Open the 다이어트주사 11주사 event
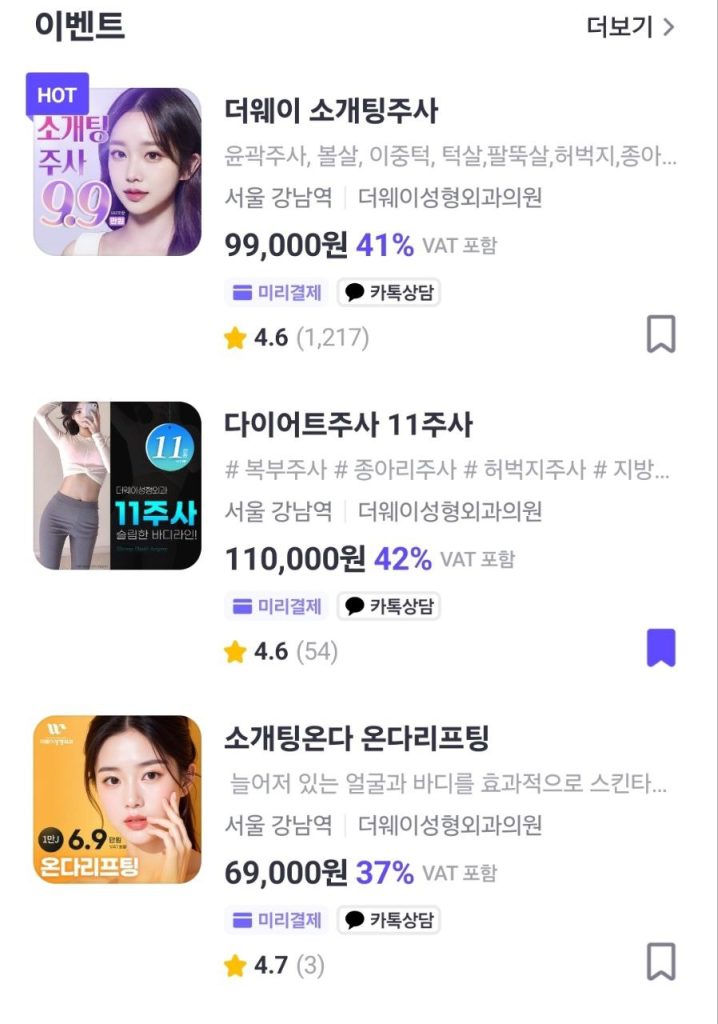718x1024 pixels. tap(348, 425)
